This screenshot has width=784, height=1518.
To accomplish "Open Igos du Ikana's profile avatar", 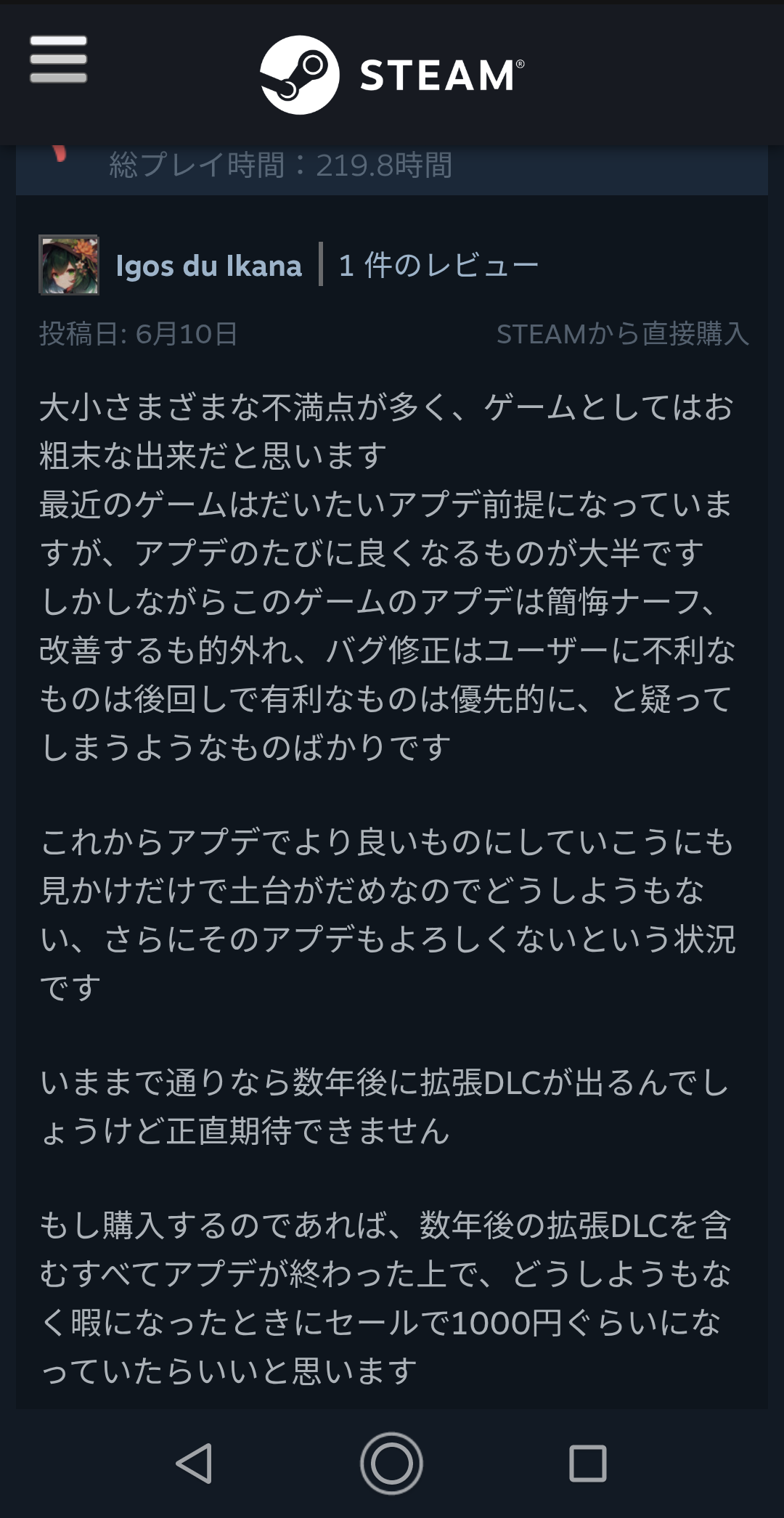I will (69, 265).
